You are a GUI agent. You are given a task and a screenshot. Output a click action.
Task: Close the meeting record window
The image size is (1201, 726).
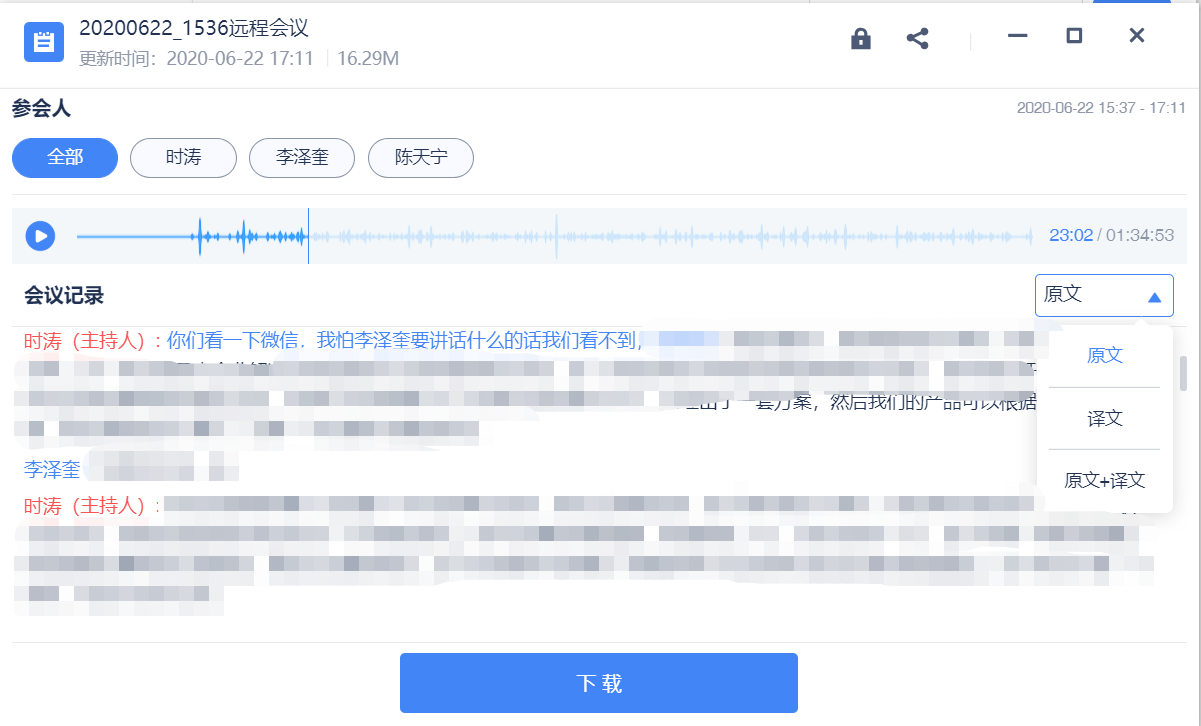click(1137, 36)
